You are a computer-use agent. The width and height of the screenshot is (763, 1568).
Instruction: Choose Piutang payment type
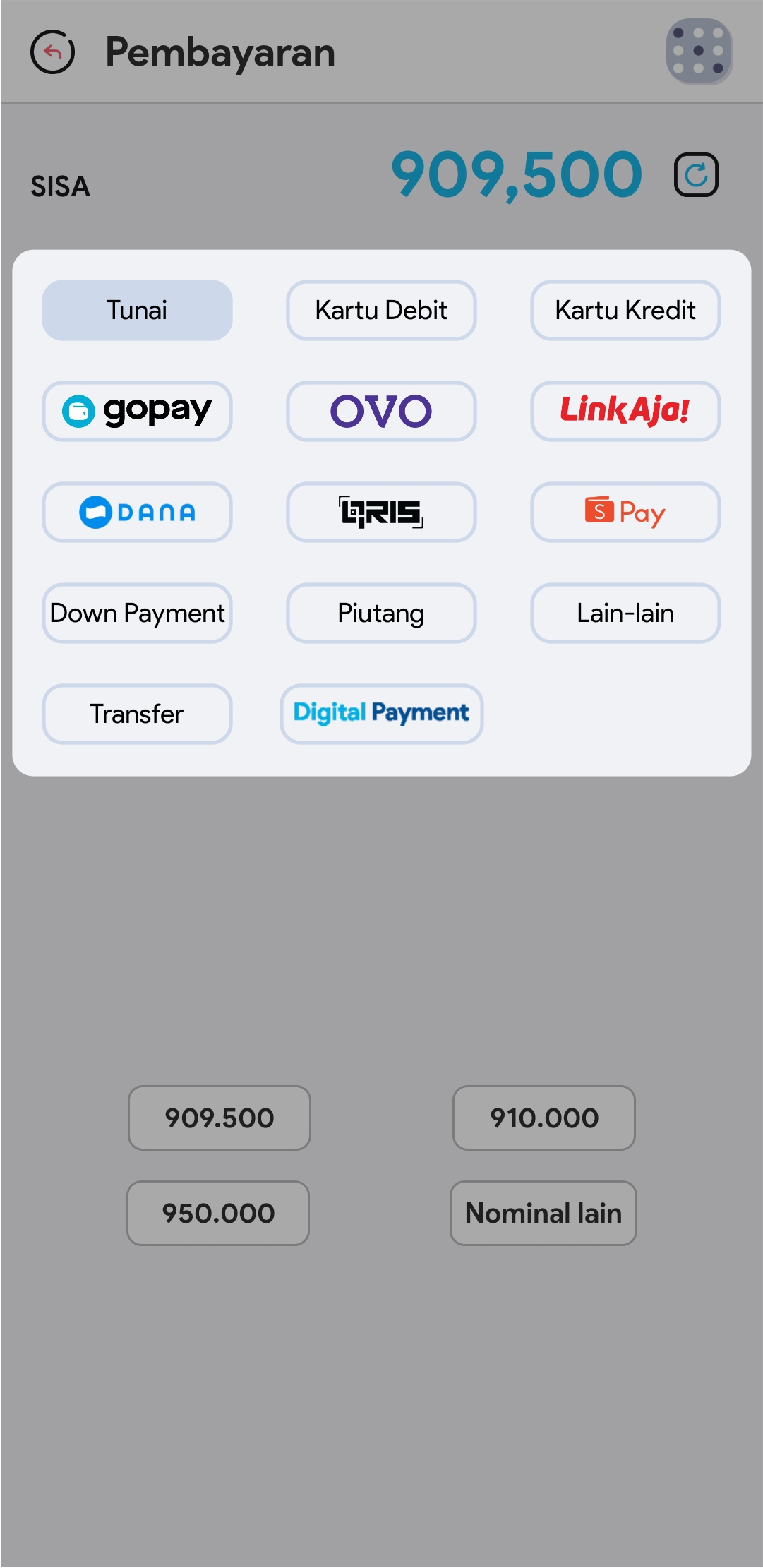[381, 613]
